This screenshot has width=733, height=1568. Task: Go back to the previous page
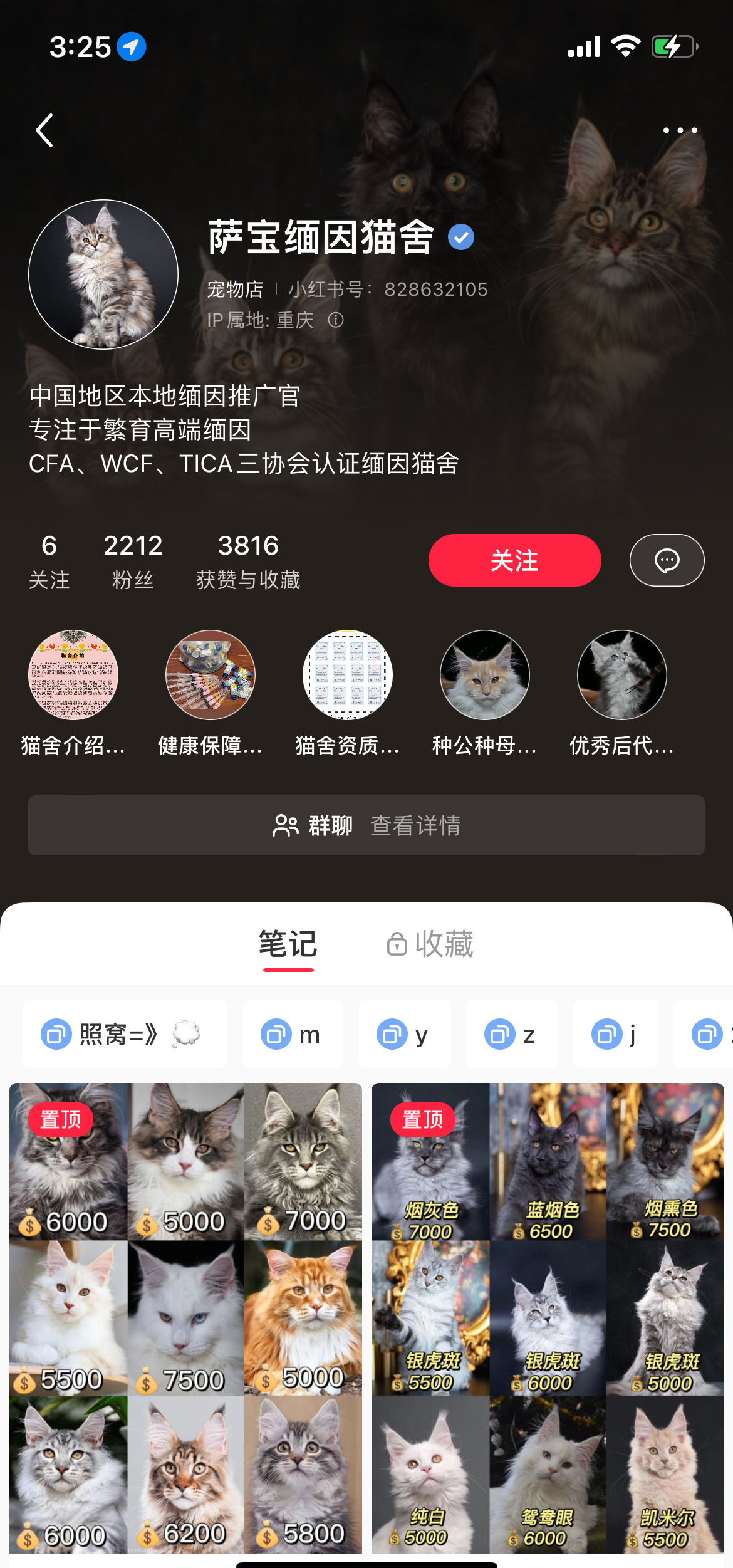(x=44, y=130)
